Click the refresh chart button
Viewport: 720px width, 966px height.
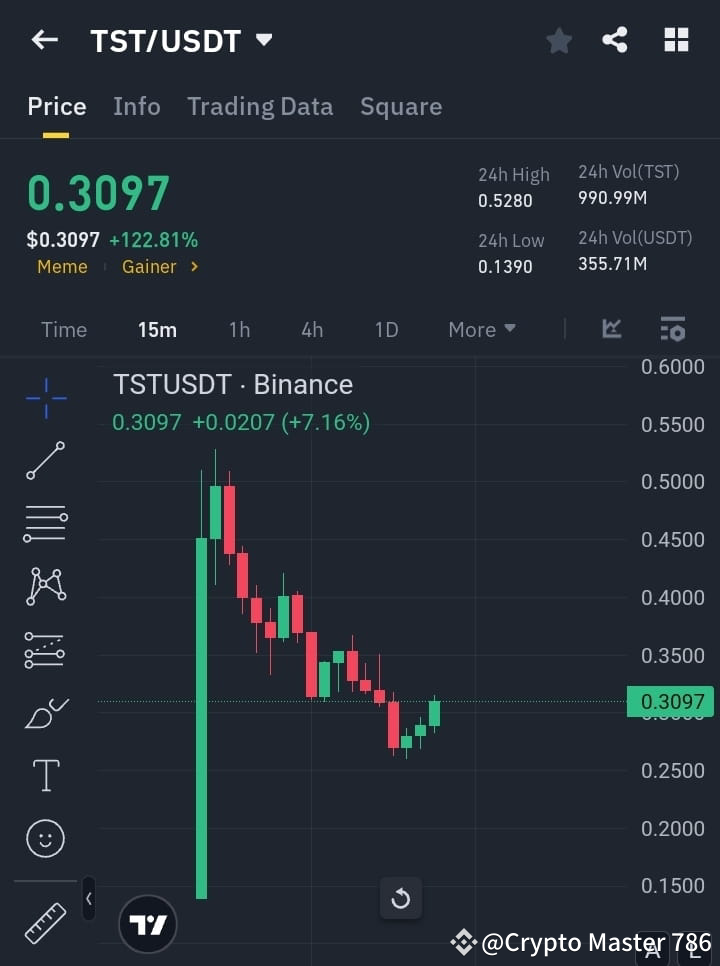coord(400,899)
